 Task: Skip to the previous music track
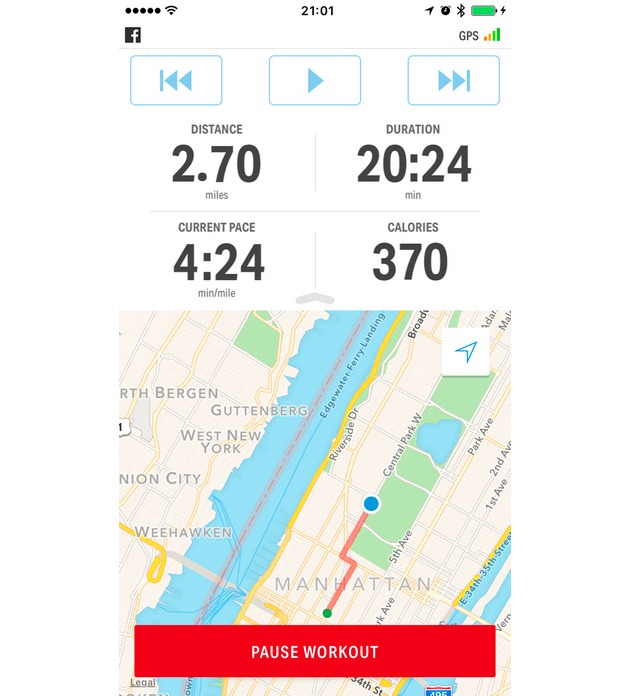point(176,81)
